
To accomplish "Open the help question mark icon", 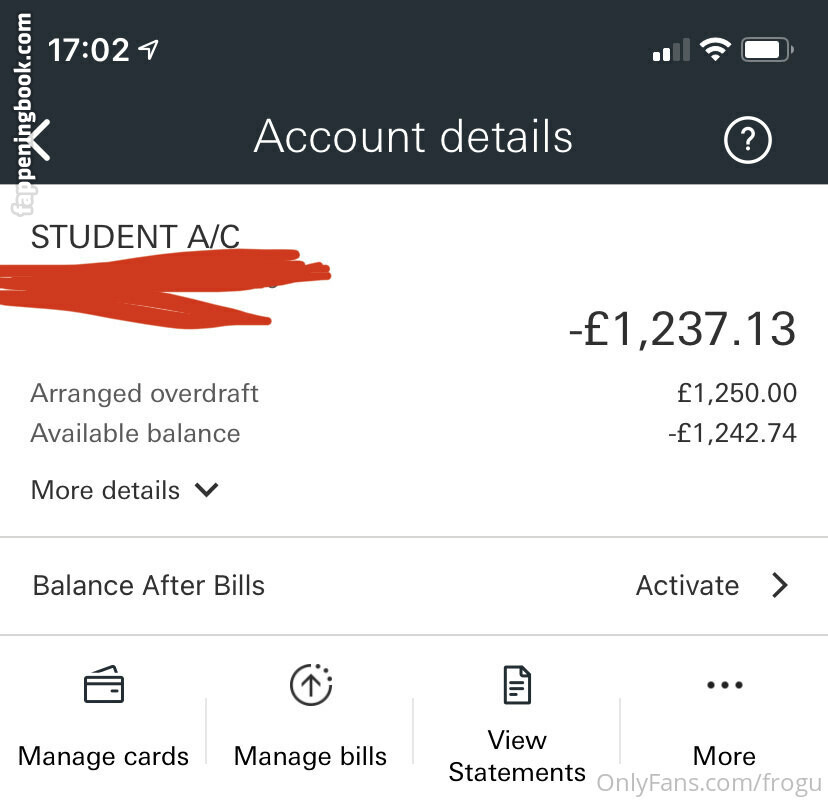I will pyautogui.click(x=747, y=141).
